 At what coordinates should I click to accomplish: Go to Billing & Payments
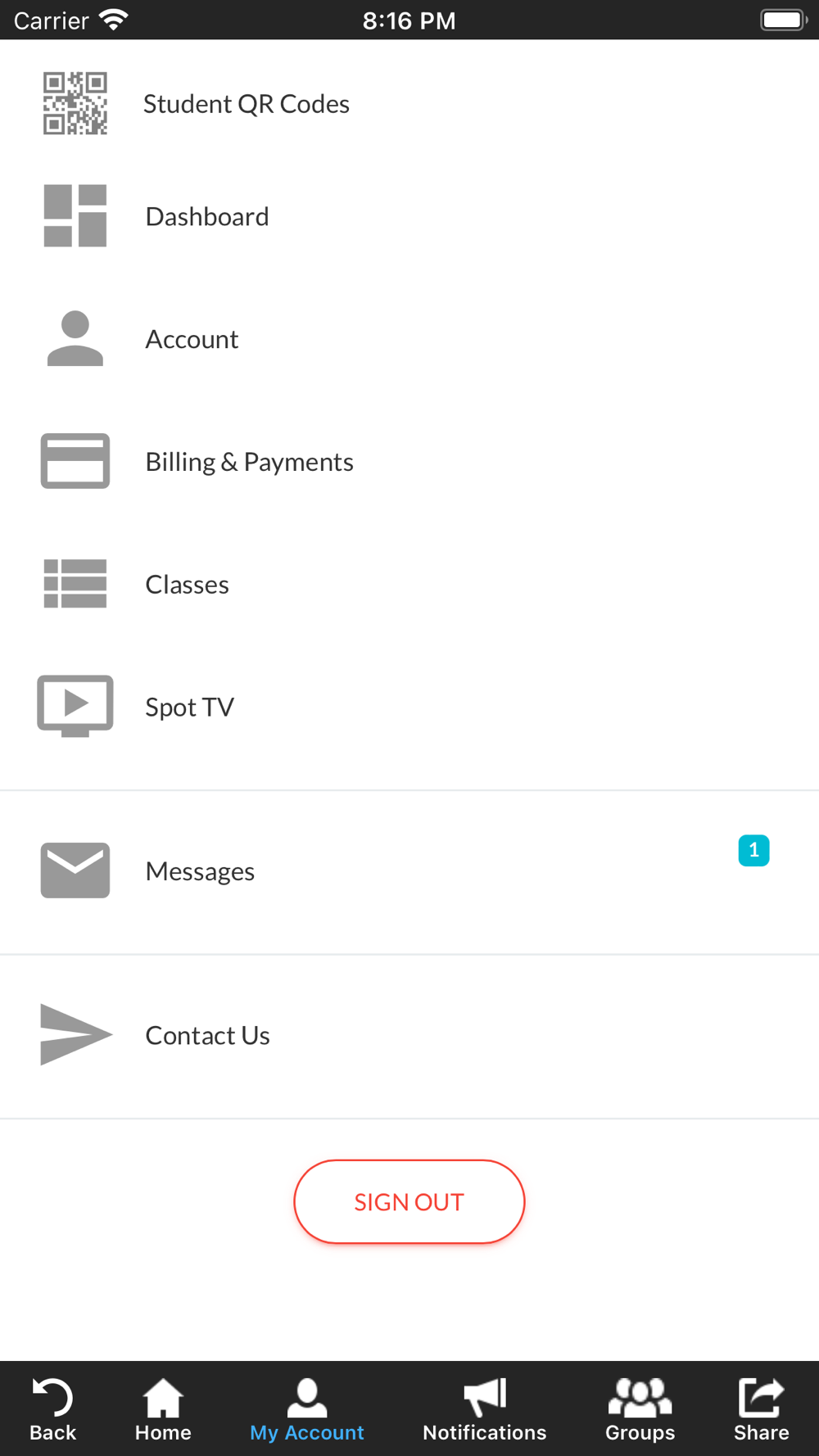pyautogui.click(x=409, y=462)
